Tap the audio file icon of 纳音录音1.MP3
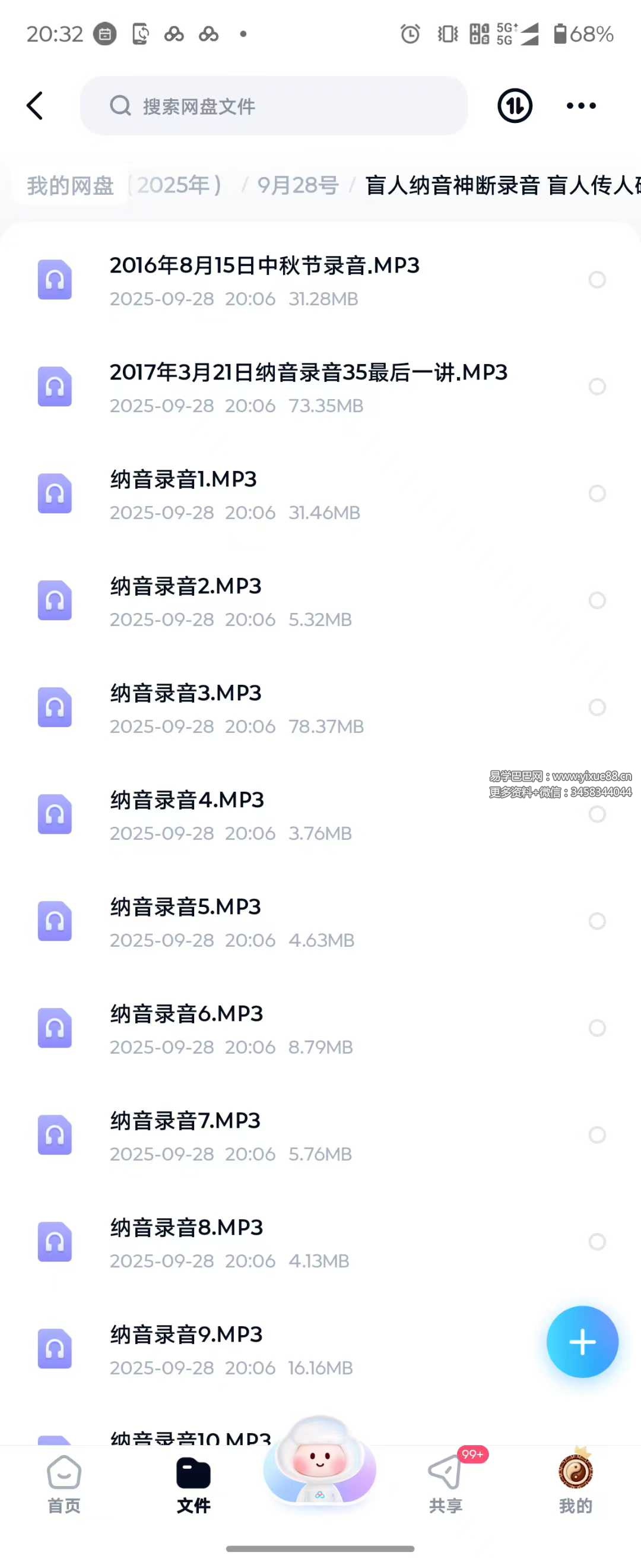The width and height of the screenshot is (641, 1568). pos(55,494)
